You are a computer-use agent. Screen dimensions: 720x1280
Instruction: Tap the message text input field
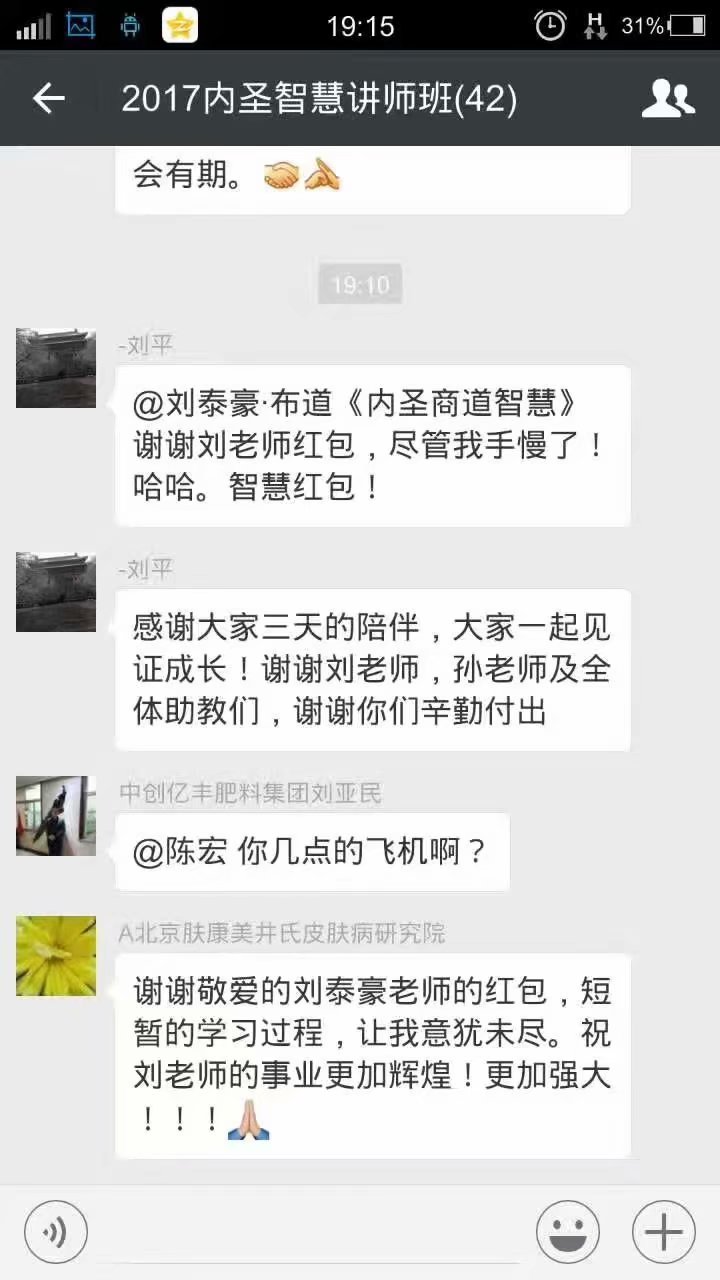[310, 1231]
